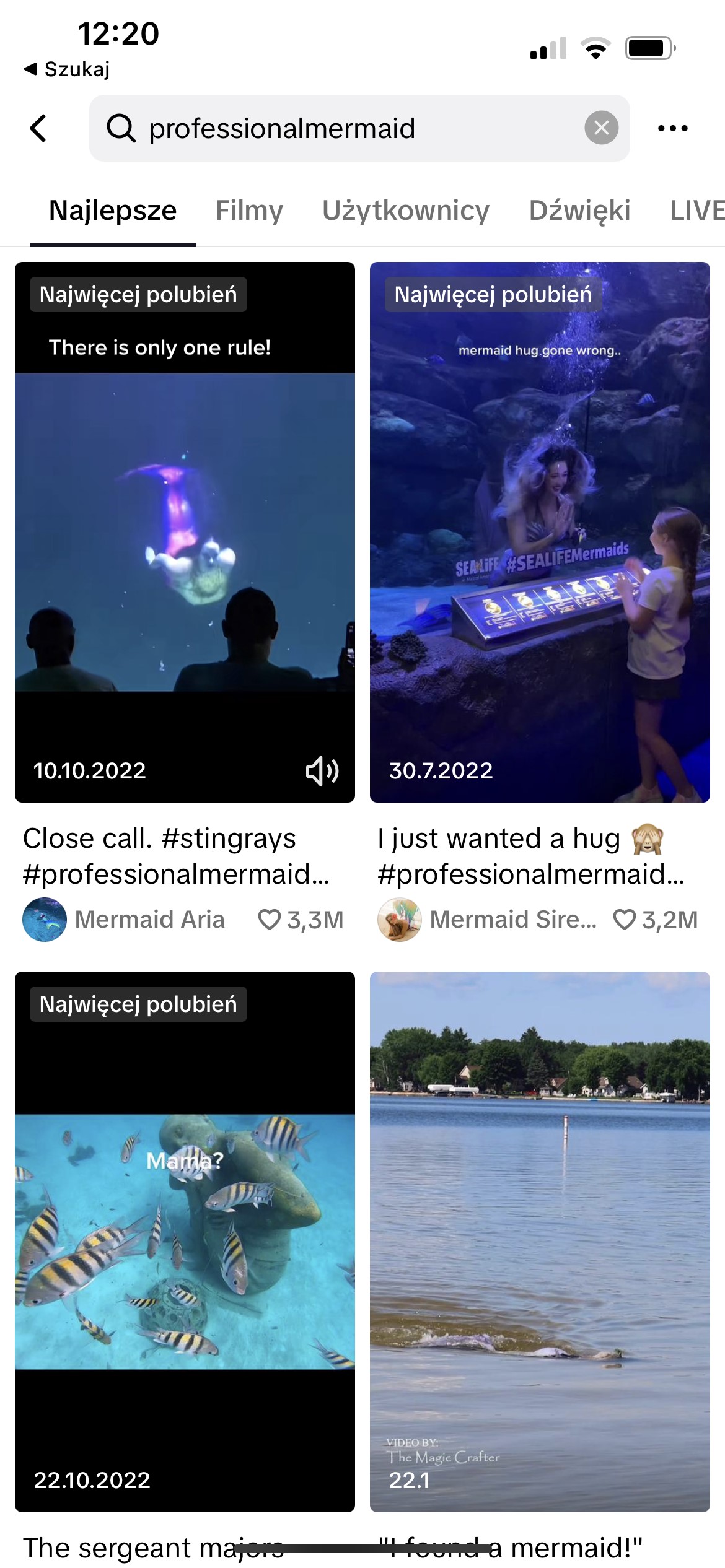Switch to the Dźwięki tab
This screenshot has height=1568, width=725.
click(579, 211)
